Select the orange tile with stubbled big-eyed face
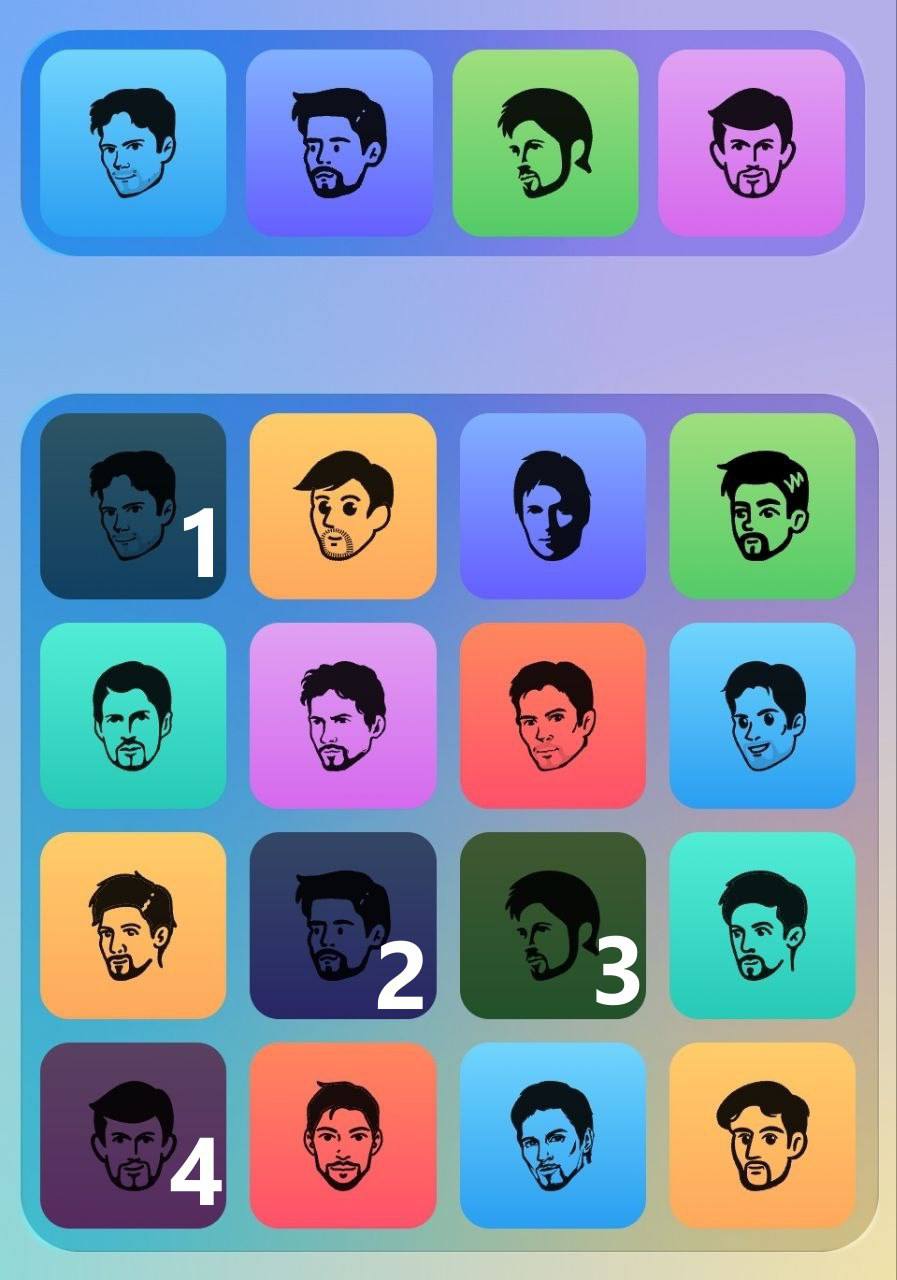The image size is (897, 1280). point(343,506)
